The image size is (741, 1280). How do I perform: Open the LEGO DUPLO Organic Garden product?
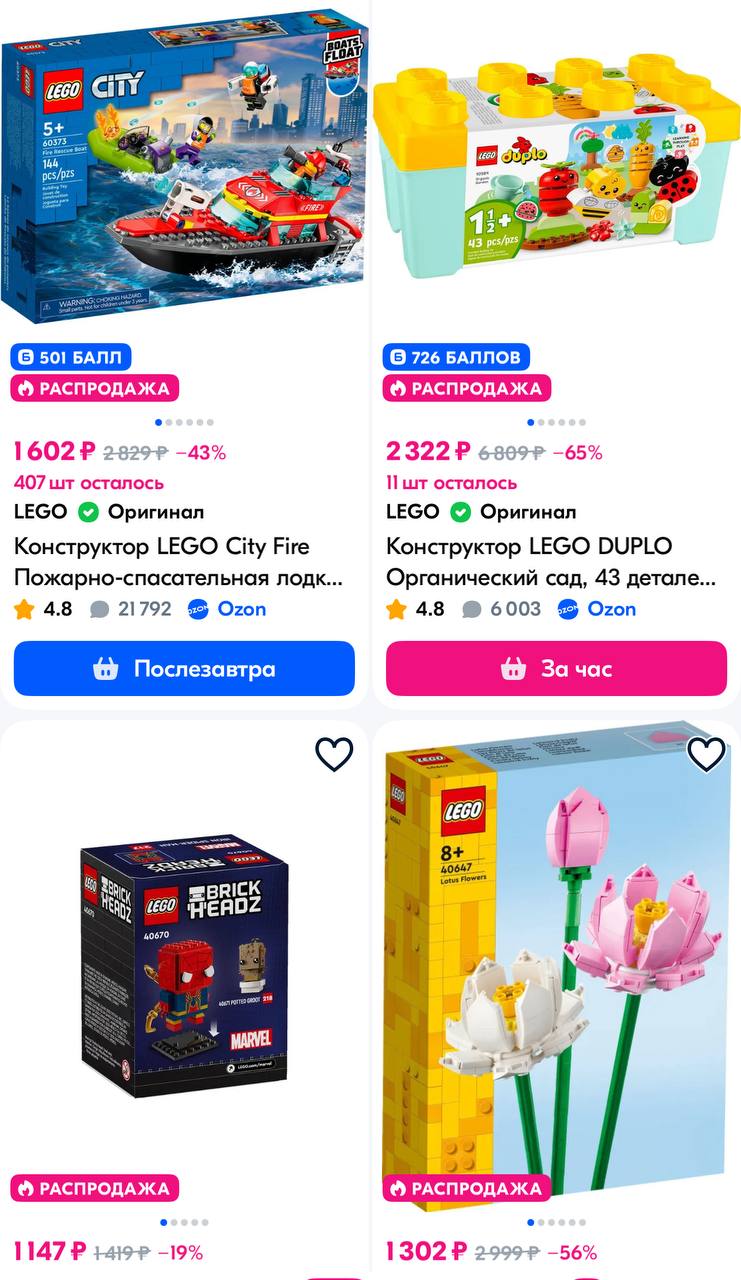point(556,170)
